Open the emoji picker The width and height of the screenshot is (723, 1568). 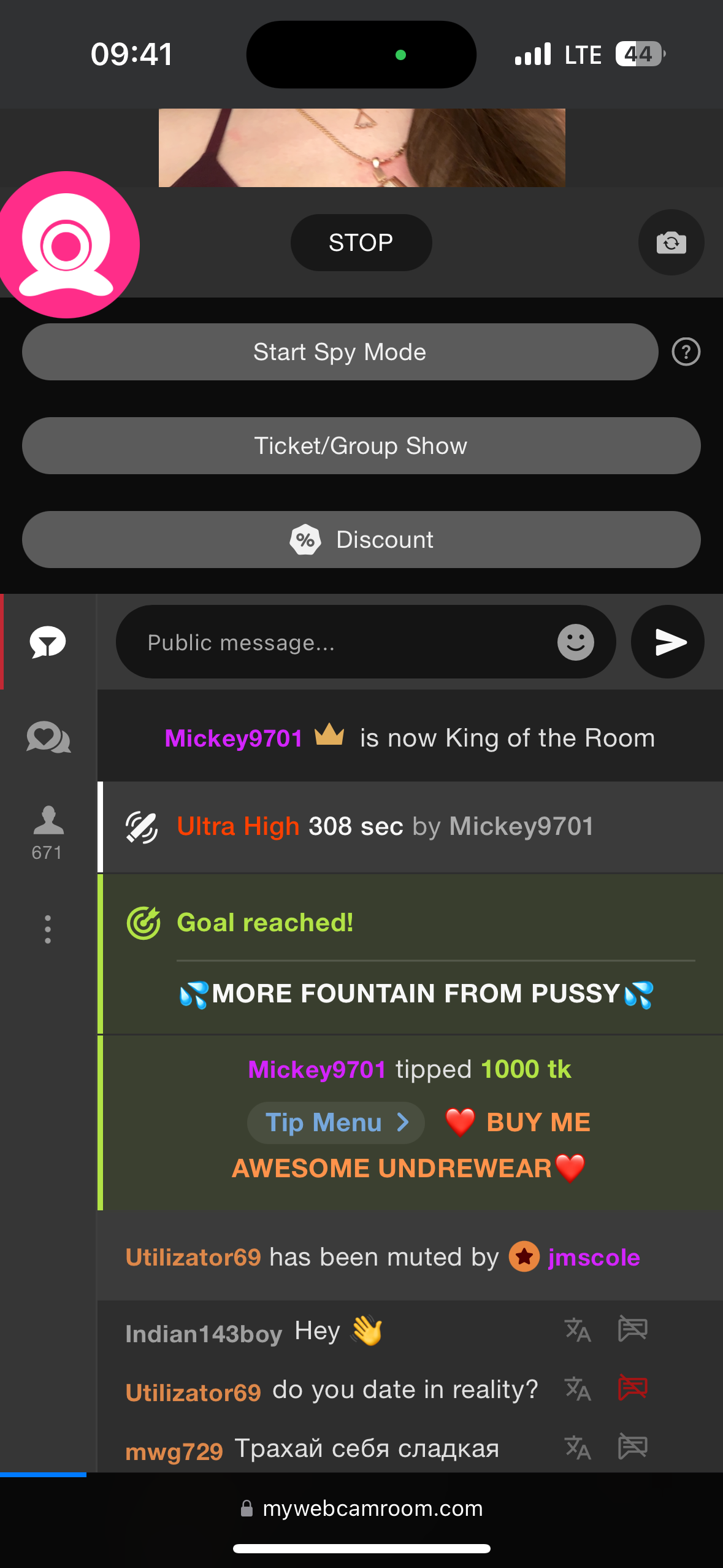(x=575, y=642)
